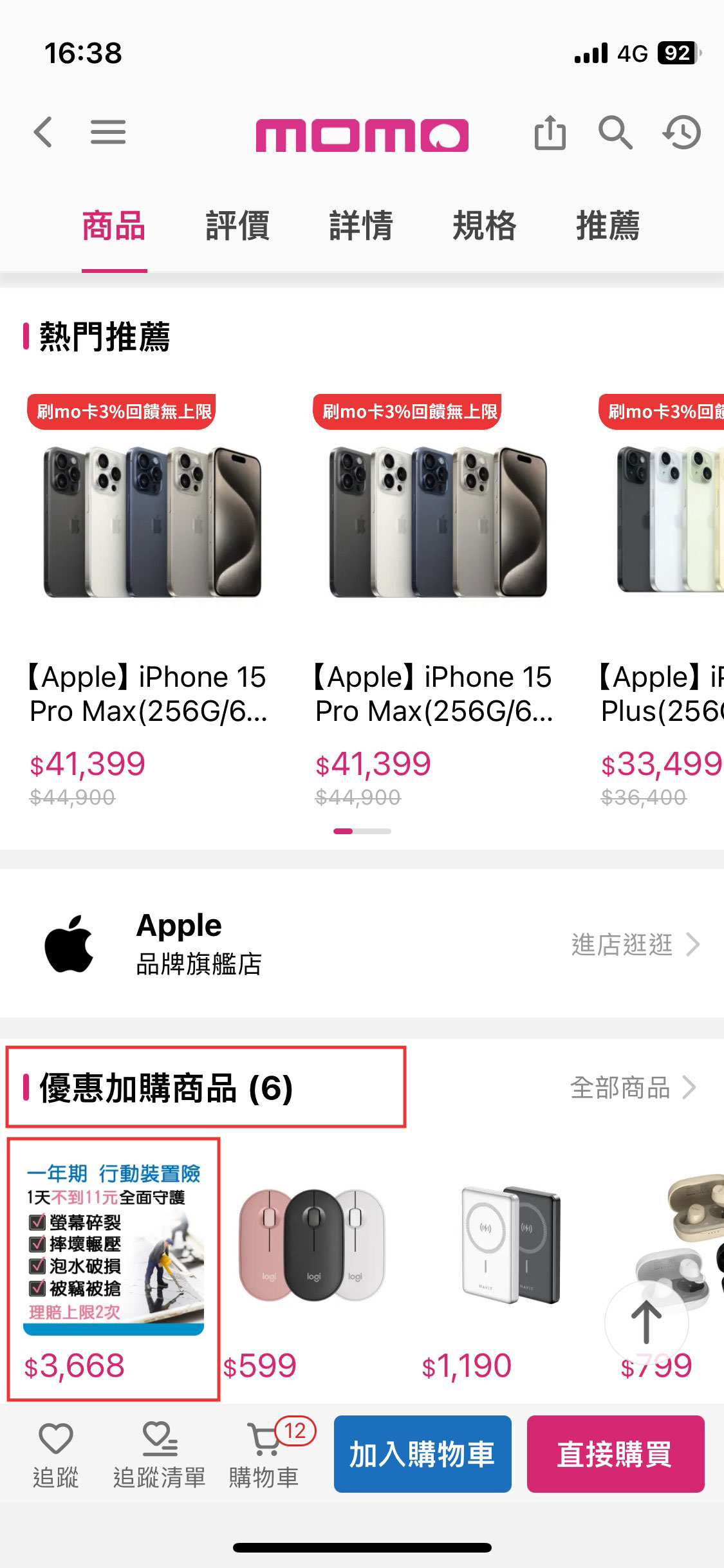The width and height of the screenshot is (724, 1568).
Task: Tap 加入購物車 button
Action: point(422,1453)
